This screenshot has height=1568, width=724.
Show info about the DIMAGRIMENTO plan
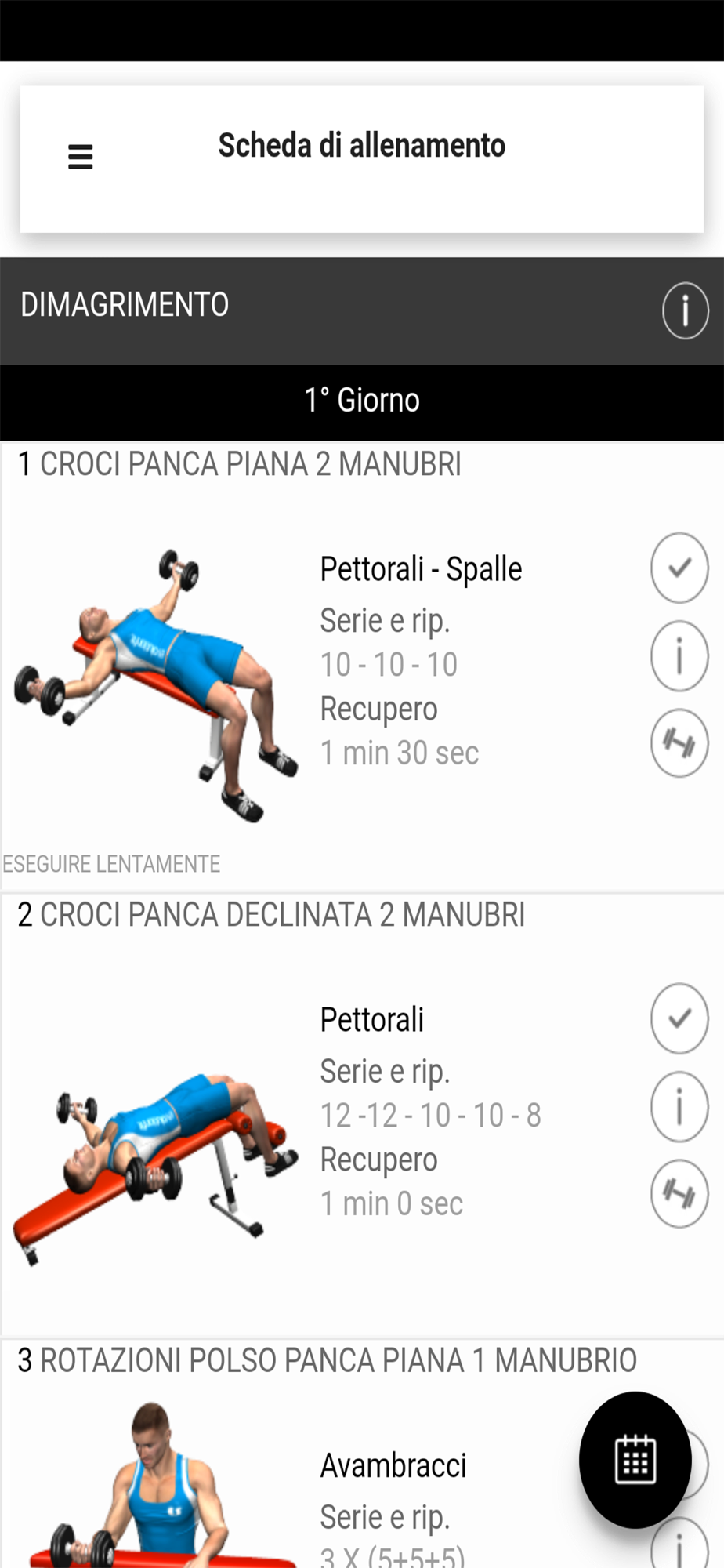point(685,310)
